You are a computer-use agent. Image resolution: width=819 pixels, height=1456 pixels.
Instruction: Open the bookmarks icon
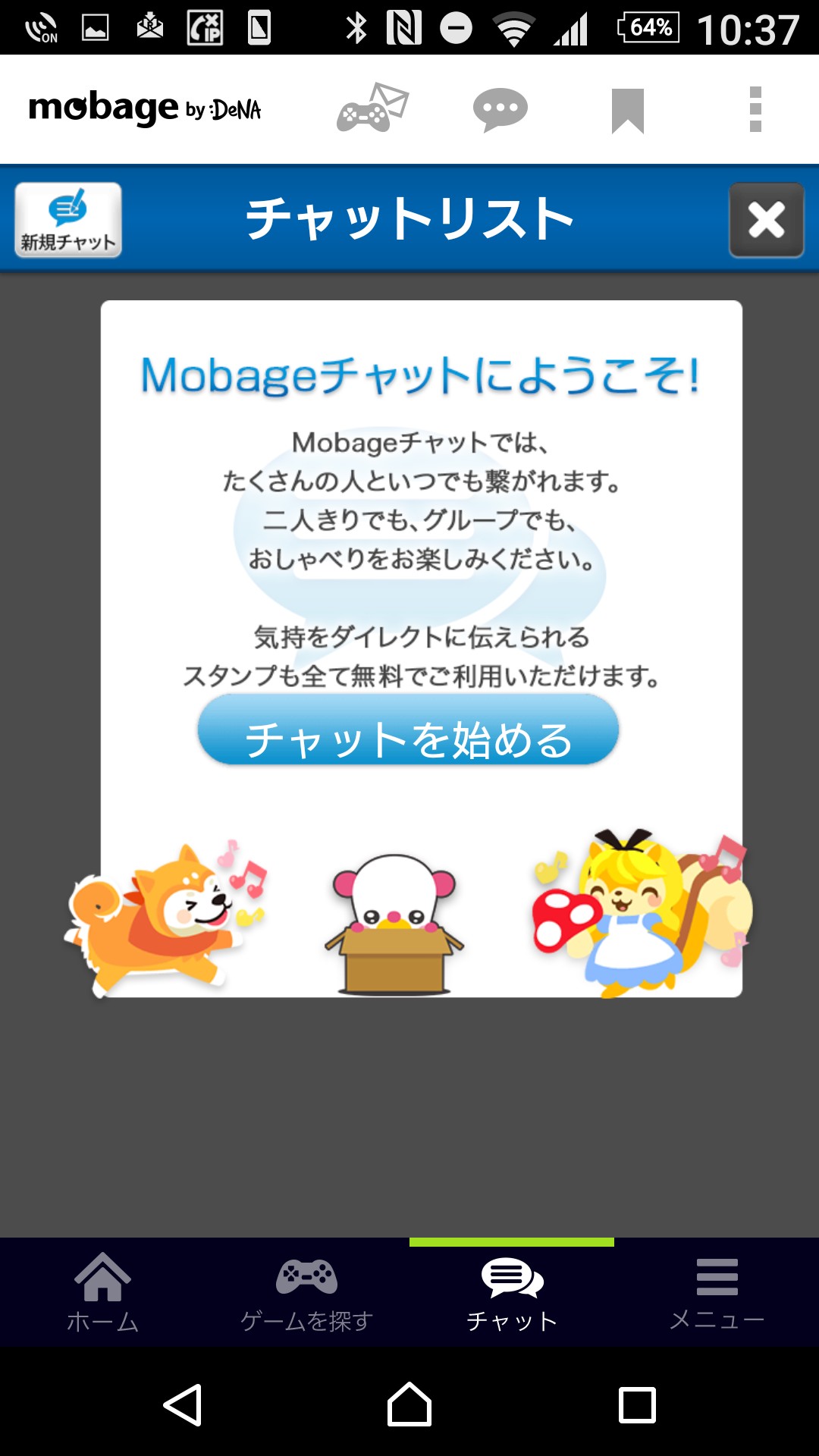(628, 111)
